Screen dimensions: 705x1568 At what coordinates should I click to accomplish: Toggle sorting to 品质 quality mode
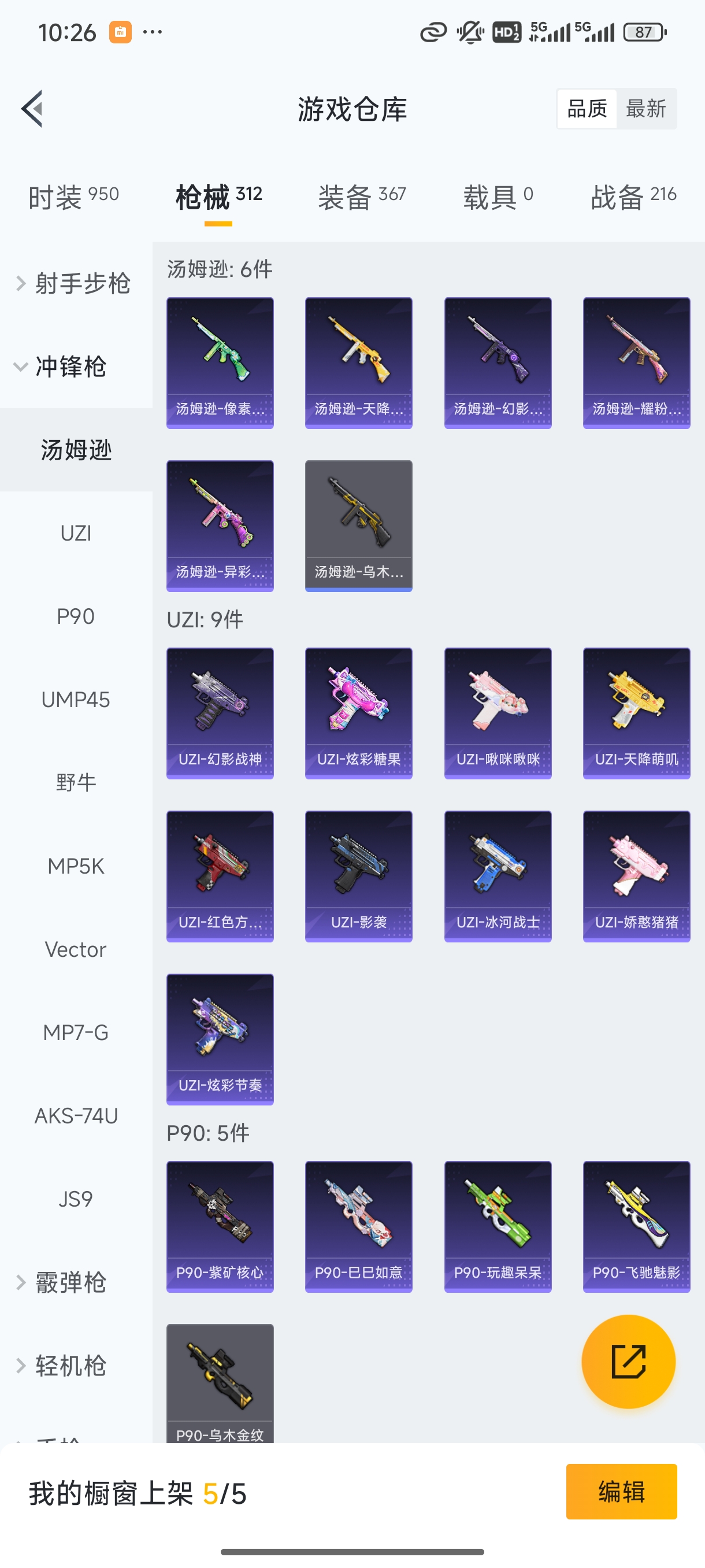pyautogui.click(x=586, y=108)
